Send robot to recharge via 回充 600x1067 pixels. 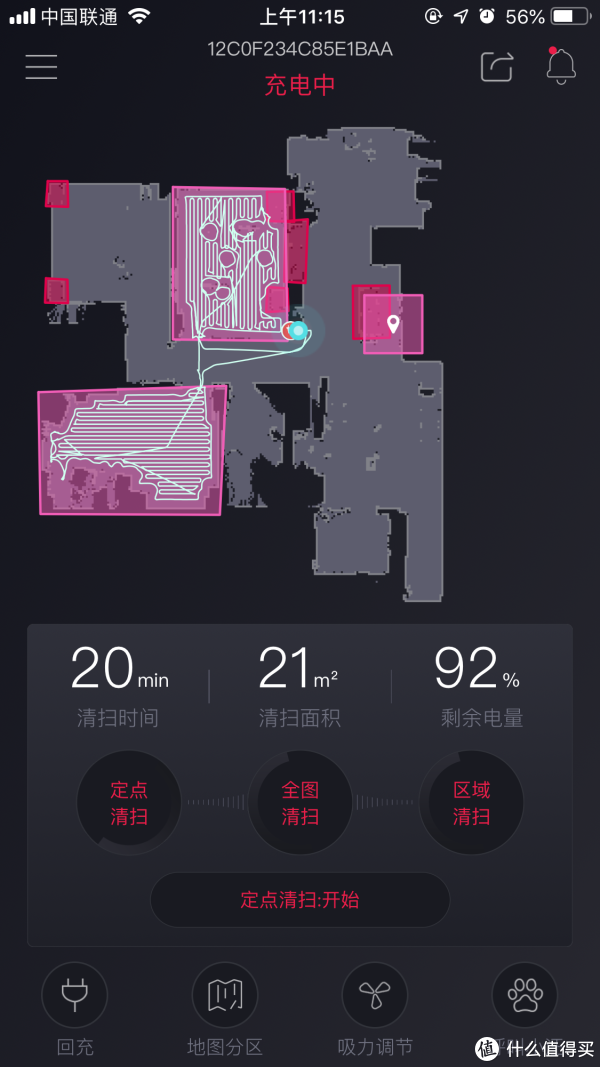(75, 1010)
